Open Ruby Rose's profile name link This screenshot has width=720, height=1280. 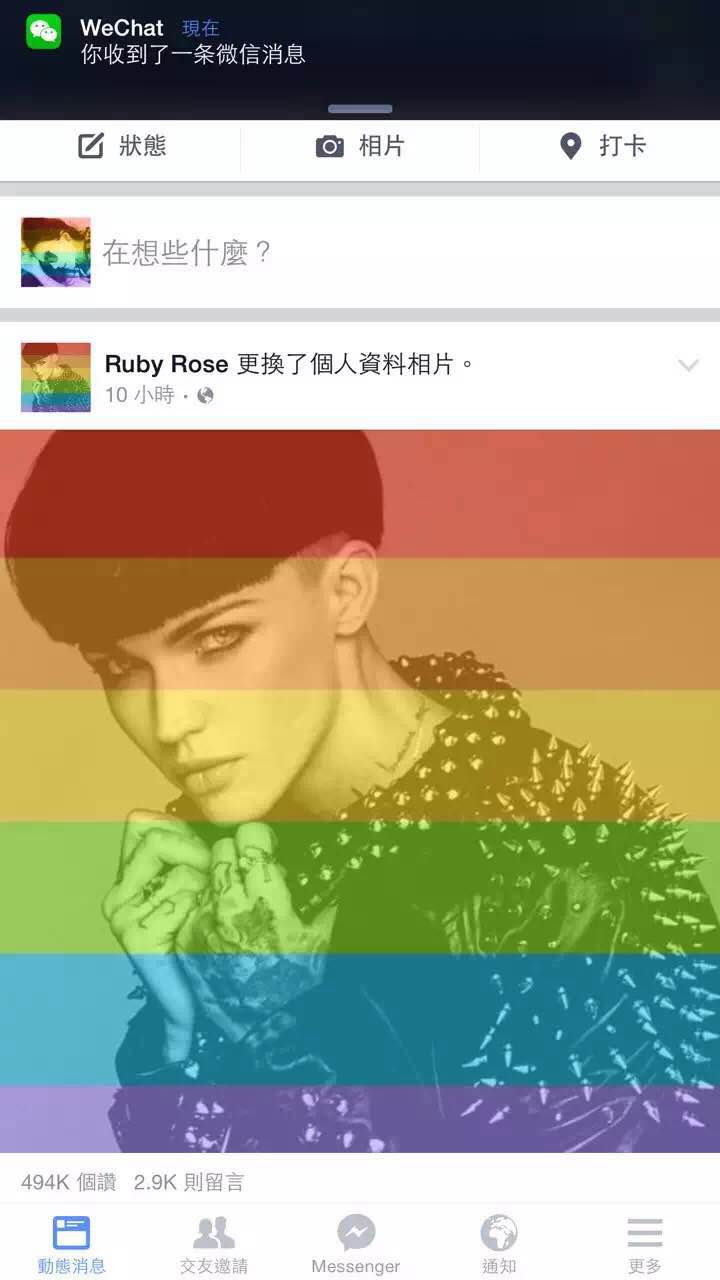point(166,364)
